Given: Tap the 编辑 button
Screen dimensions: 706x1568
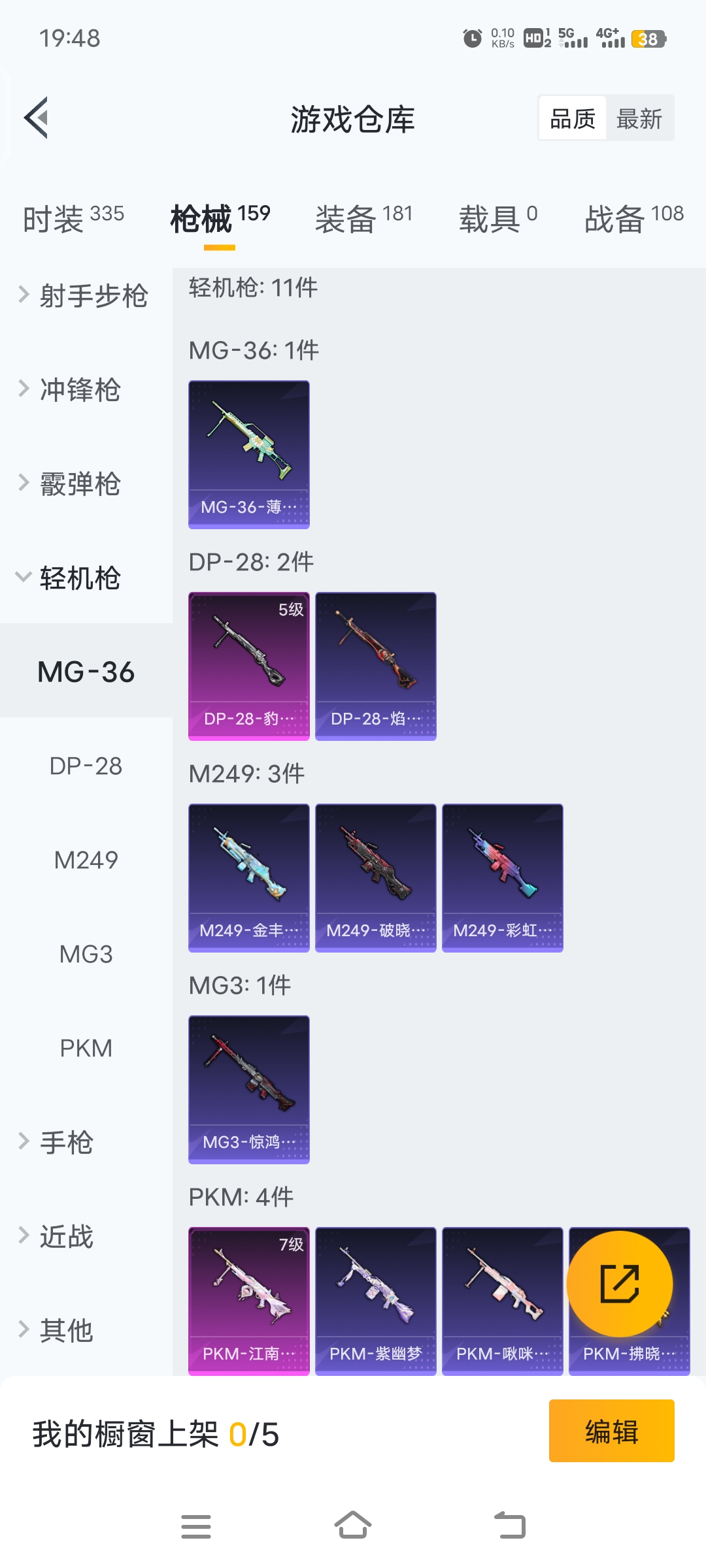Looking at the screenshot, I should coord(611,1431).
